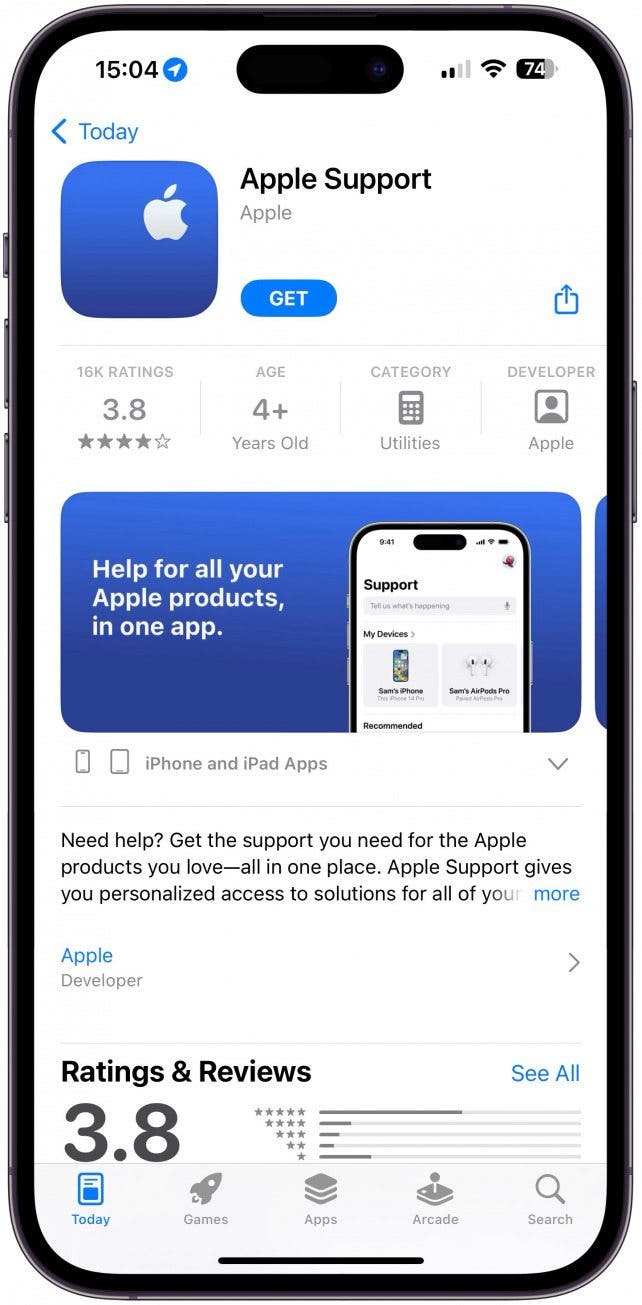Viewport: 642px width, 1305px height.
Task: See All ratings and reviews
Action: pyautogui.click(x=545, y=1073)
